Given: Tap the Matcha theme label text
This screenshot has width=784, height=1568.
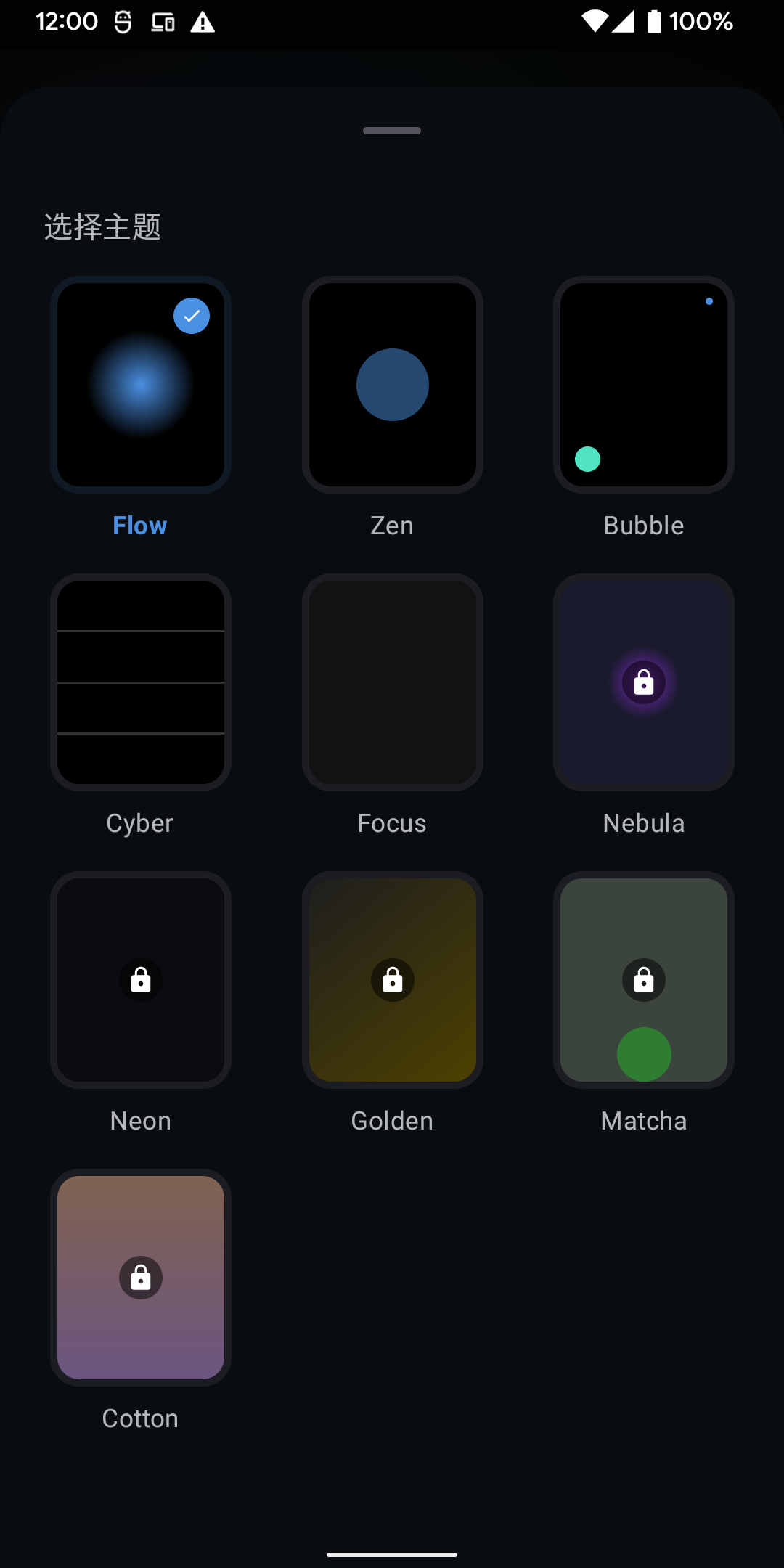Looking at the screenshot, I should pos(643,1120).
